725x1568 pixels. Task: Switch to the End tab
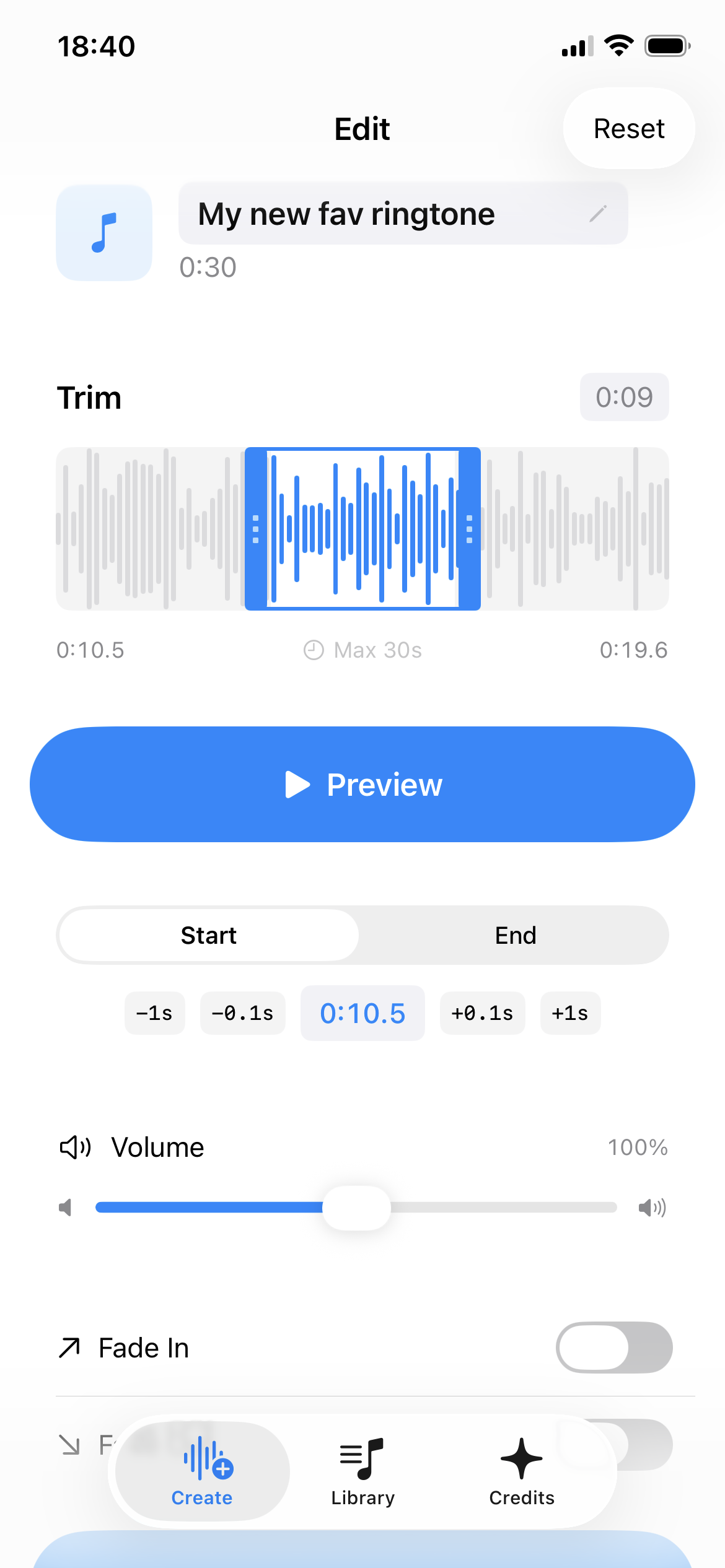pos(516,935)
